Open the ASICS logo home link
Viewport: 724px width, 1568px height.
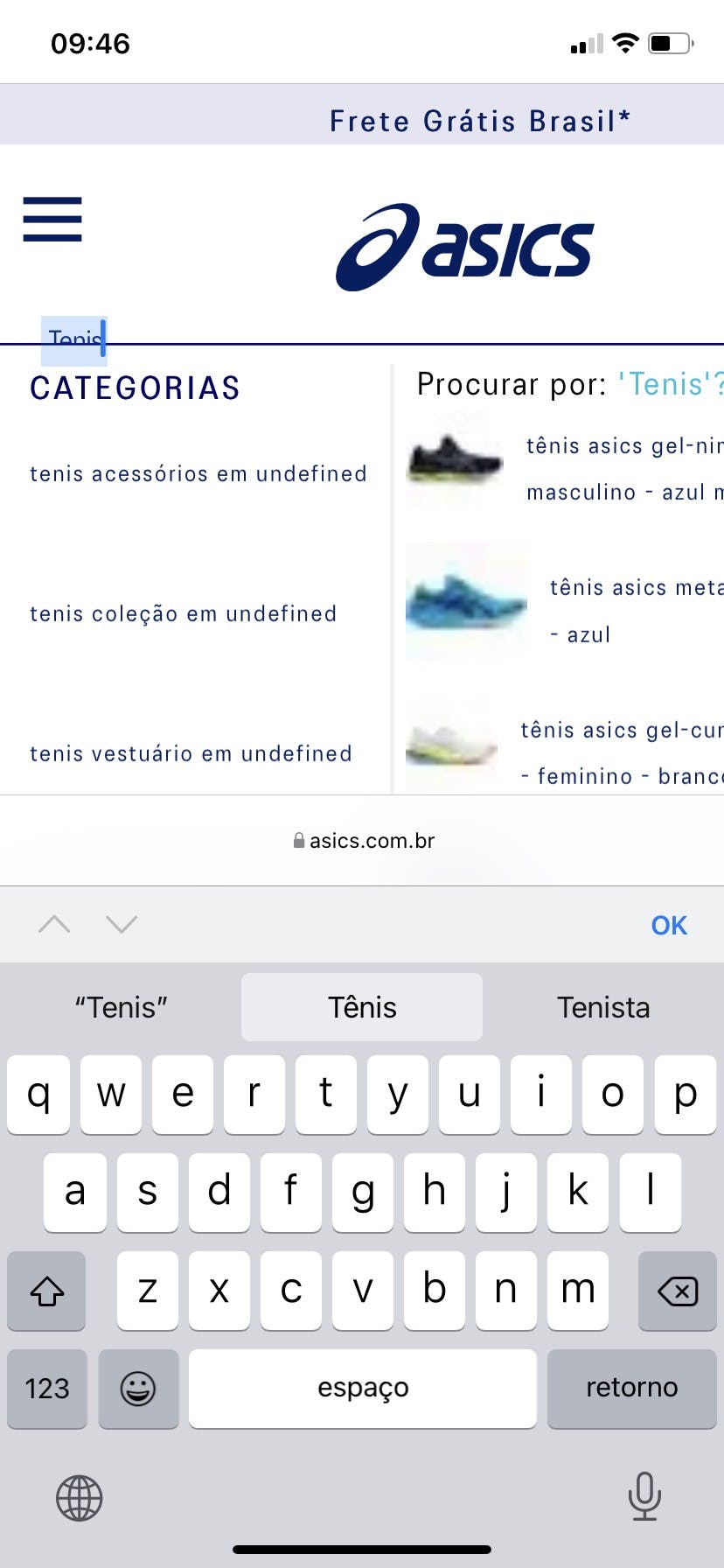pos(465,248)
